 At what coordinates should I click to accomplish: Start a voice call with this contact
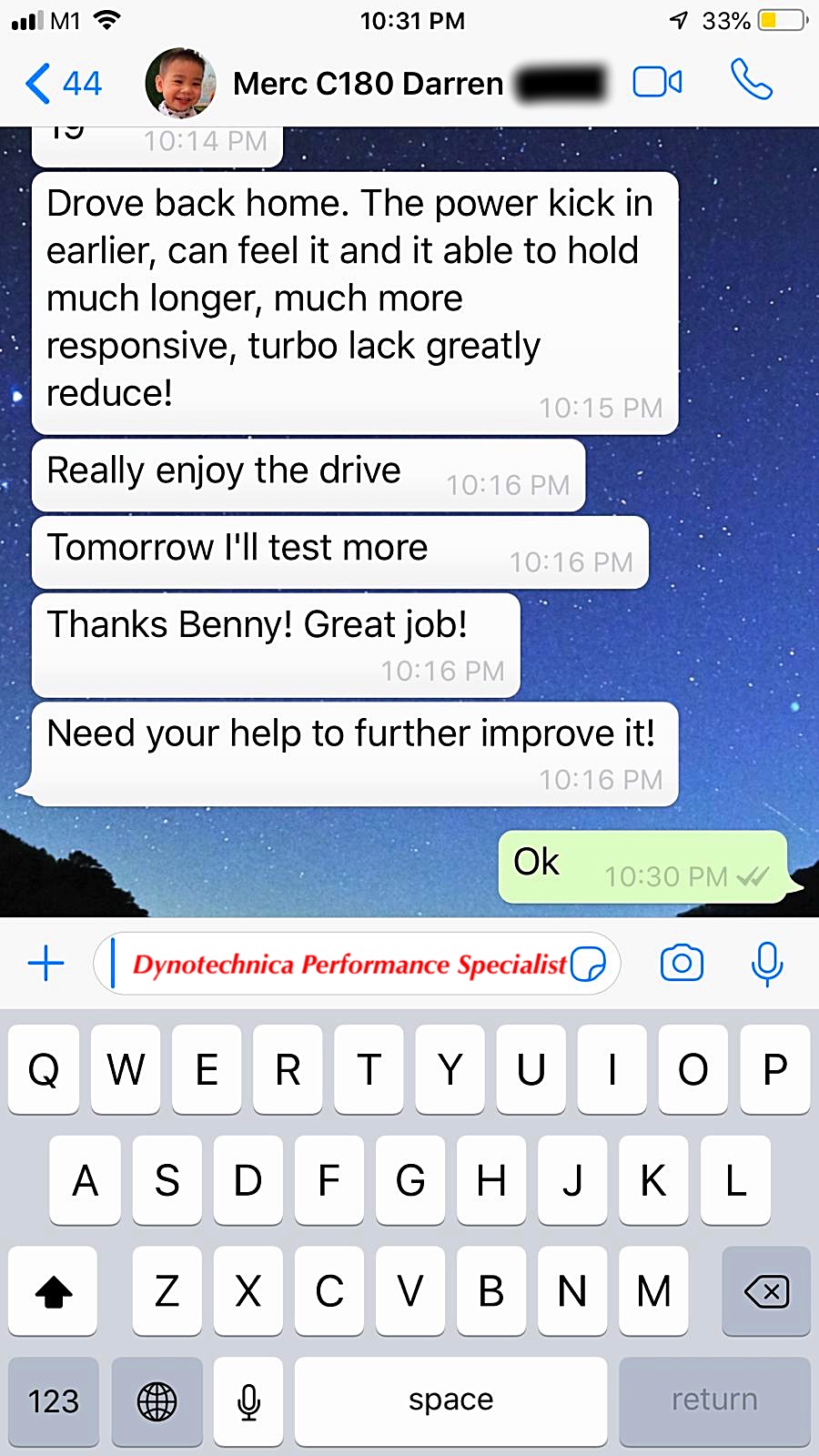click(752, 80)
